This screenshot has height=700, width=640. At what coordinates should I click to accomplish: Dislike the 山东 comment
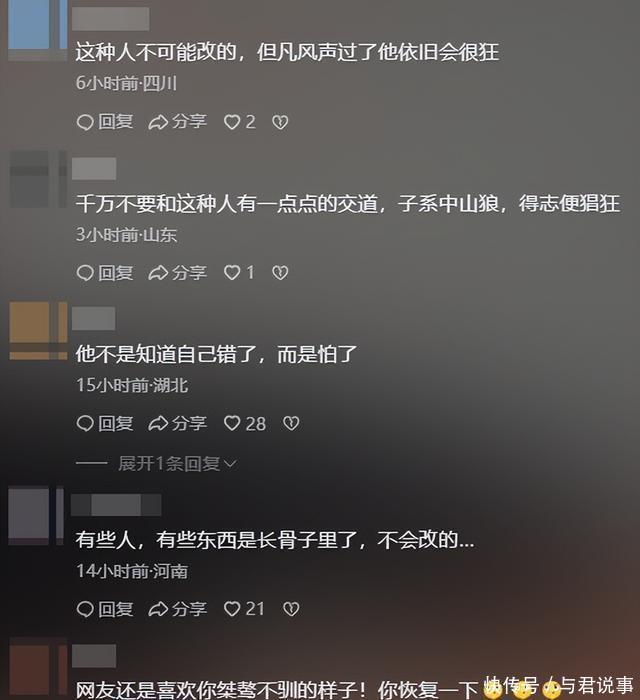(x=281, y=272)
